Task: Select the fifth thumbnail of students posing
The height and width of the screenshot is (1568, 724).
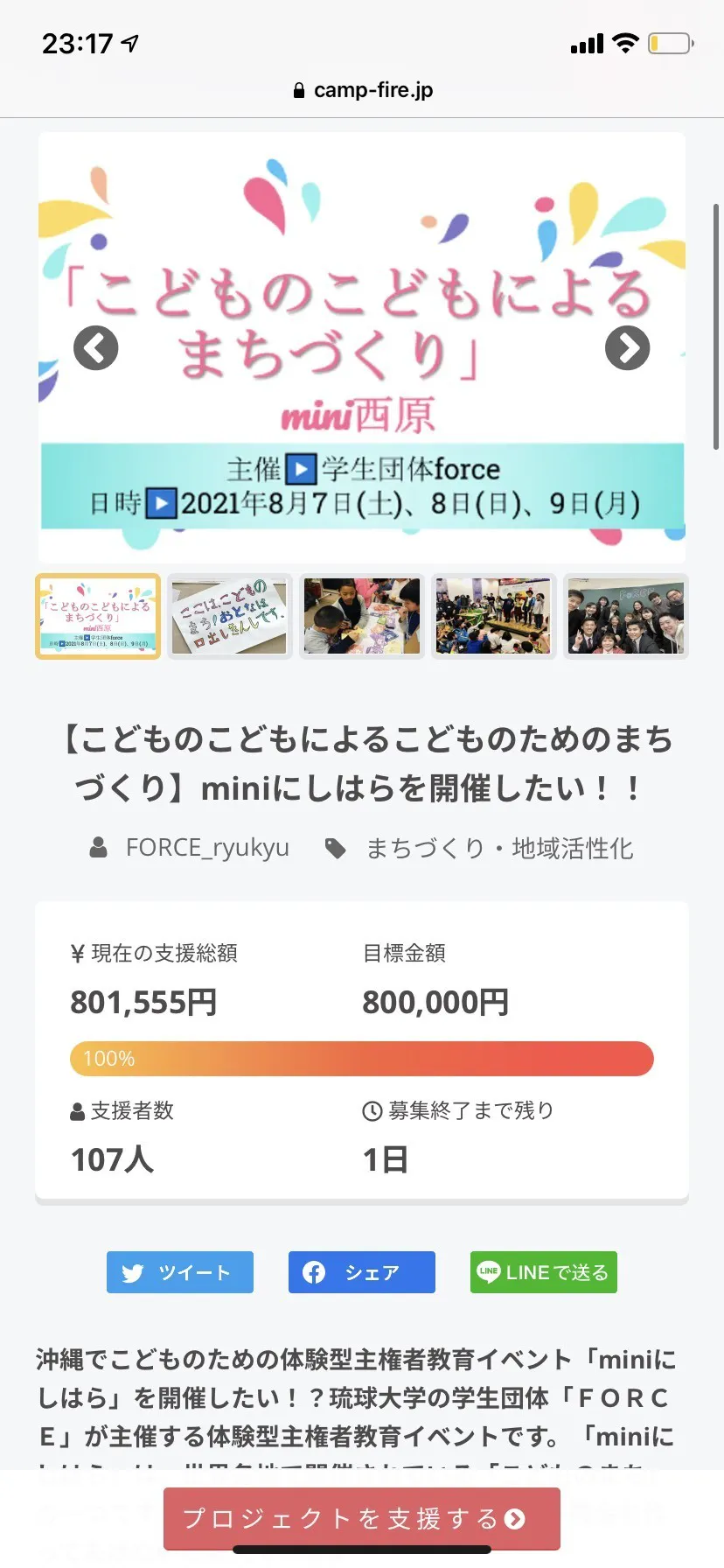Action: point(626,616)
